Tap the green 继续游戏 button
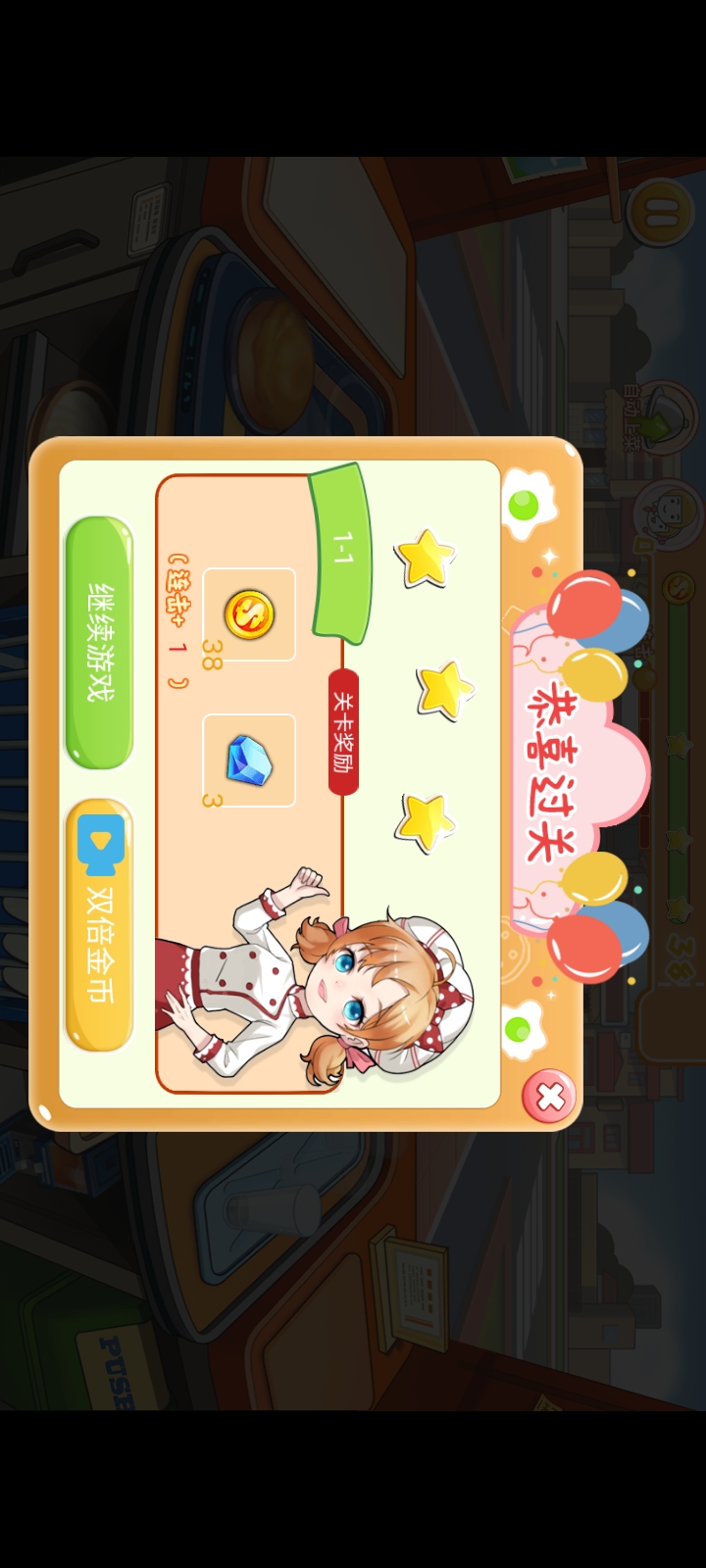Viewport: 706px width, 1568px height. coord(99,642)
